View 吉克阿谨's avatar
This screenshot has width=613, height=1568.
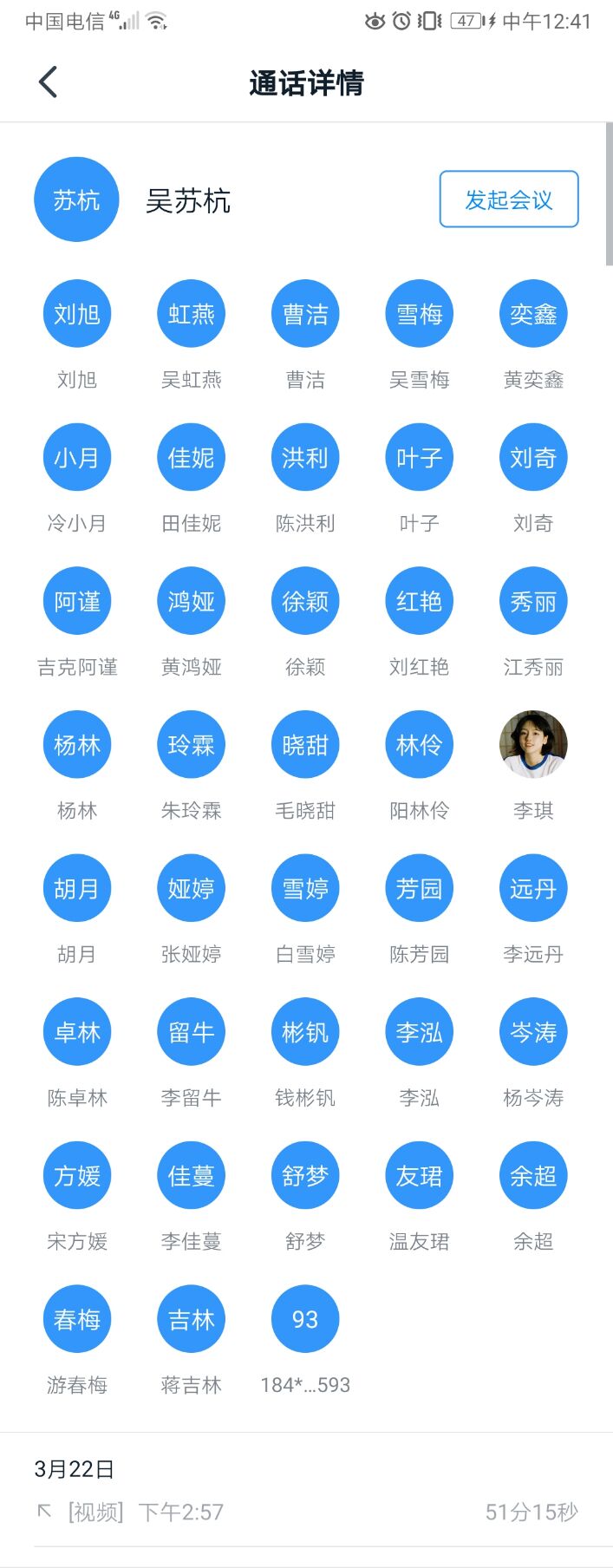tap(77, 601)
